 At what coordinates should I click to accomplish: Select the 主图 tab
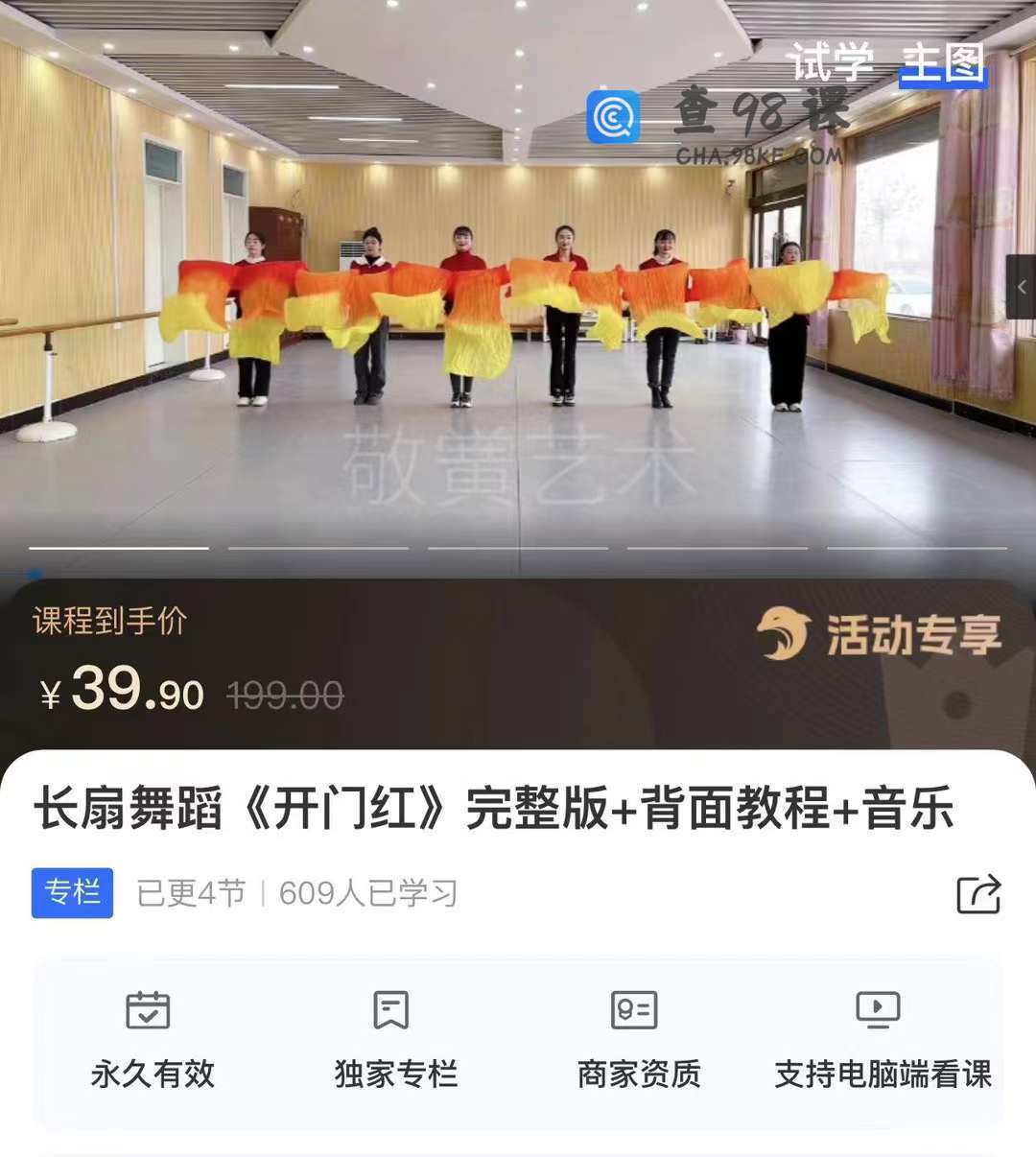tap(943, 64)
